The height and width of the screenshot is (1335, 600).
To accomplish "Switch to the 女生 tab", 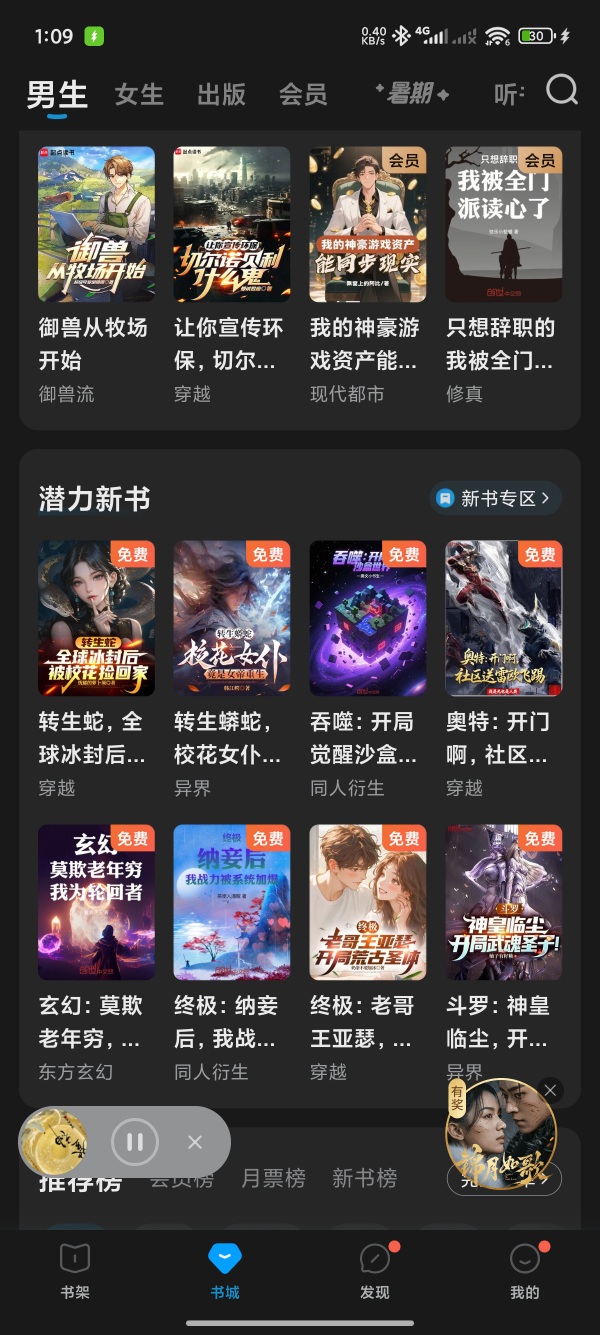I will 139,94.
